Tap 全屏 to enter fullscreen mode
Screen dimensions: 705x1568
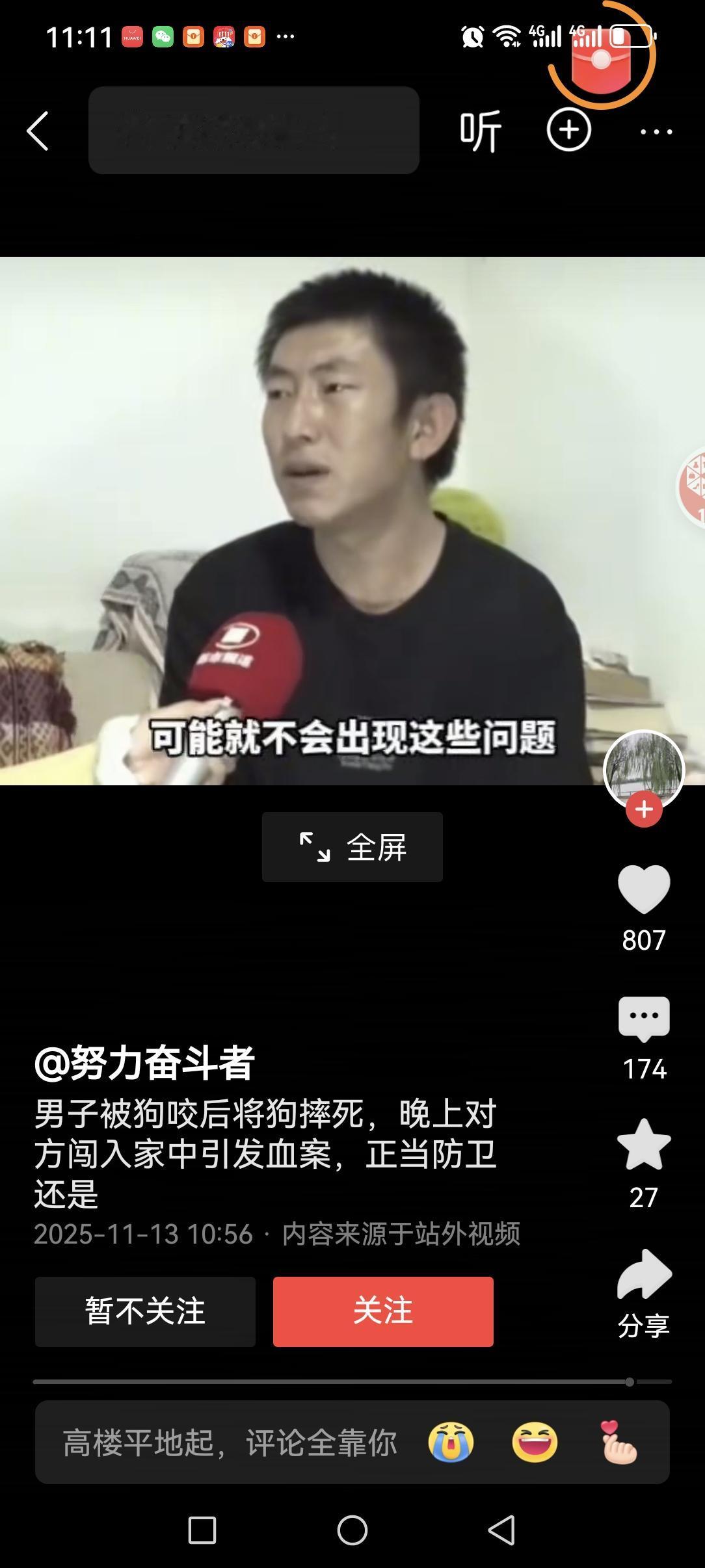tap(352, 846)
